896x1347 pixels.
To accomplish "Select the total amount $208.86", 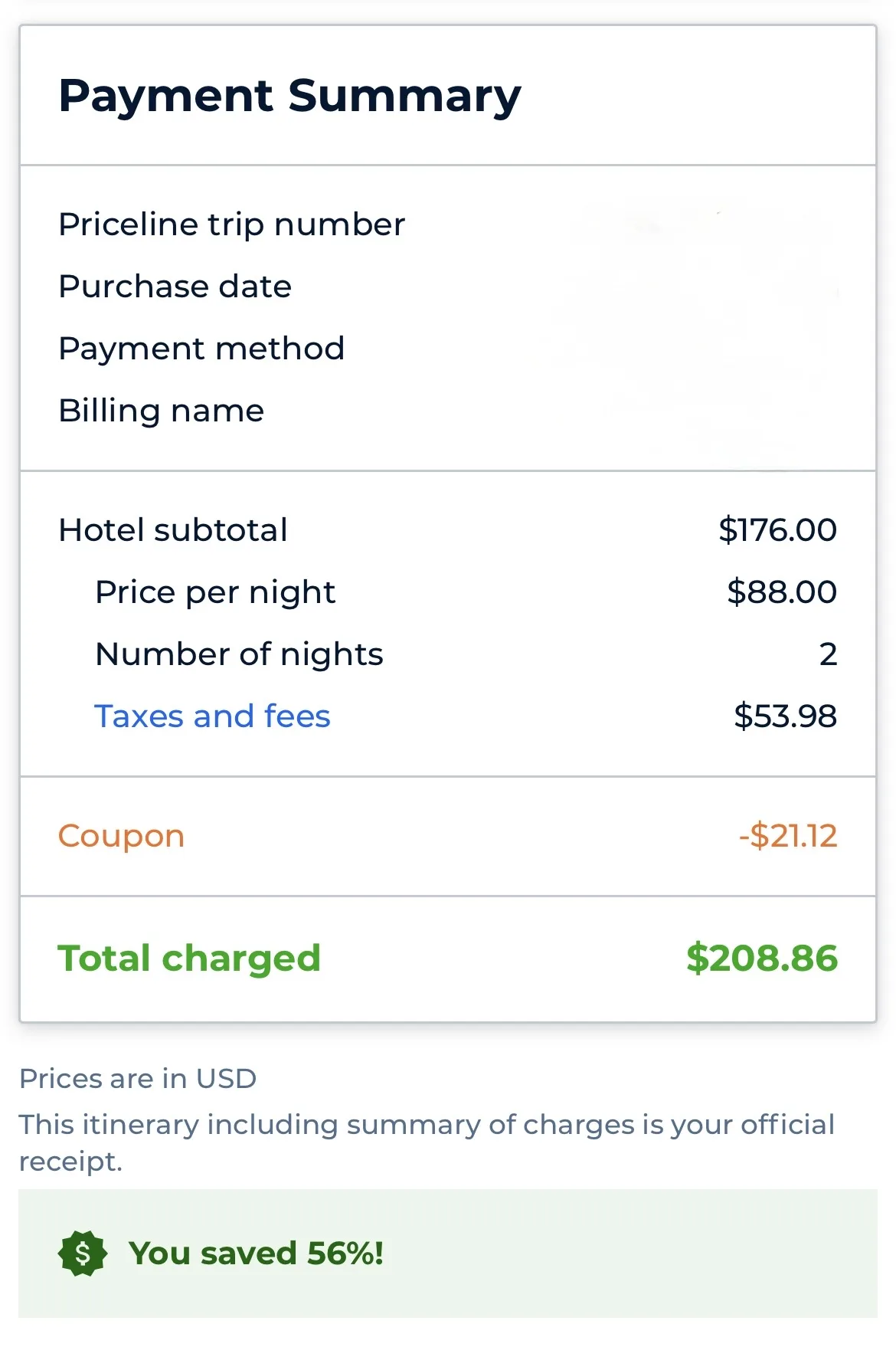I will click(763, 957).
